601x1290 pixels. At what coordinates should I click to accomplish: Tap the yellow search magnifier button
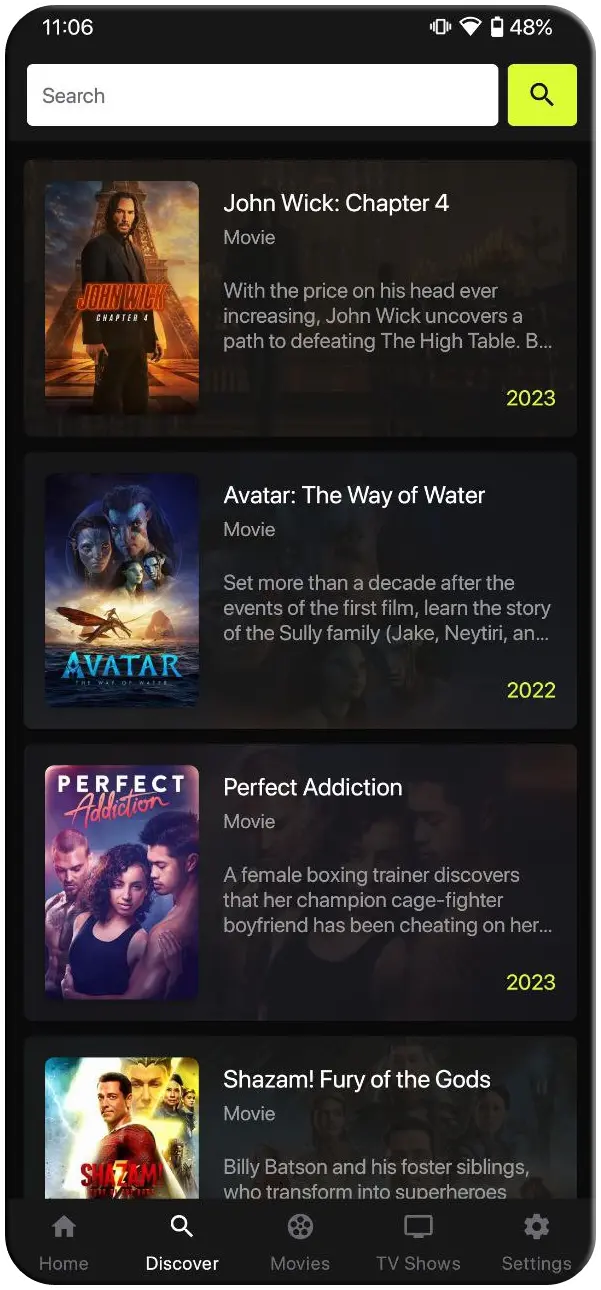tap(542, 96)
